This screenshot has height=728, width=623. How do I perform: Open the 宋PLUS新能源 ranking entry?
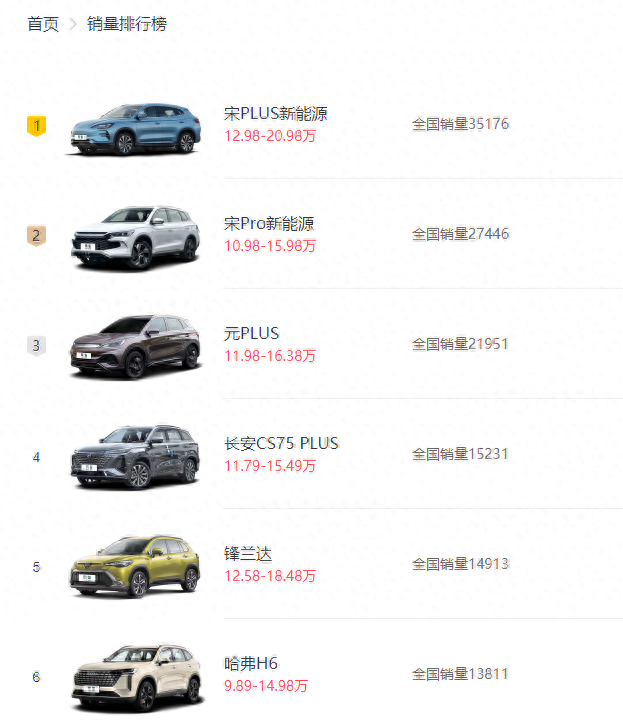pos(275,114)
